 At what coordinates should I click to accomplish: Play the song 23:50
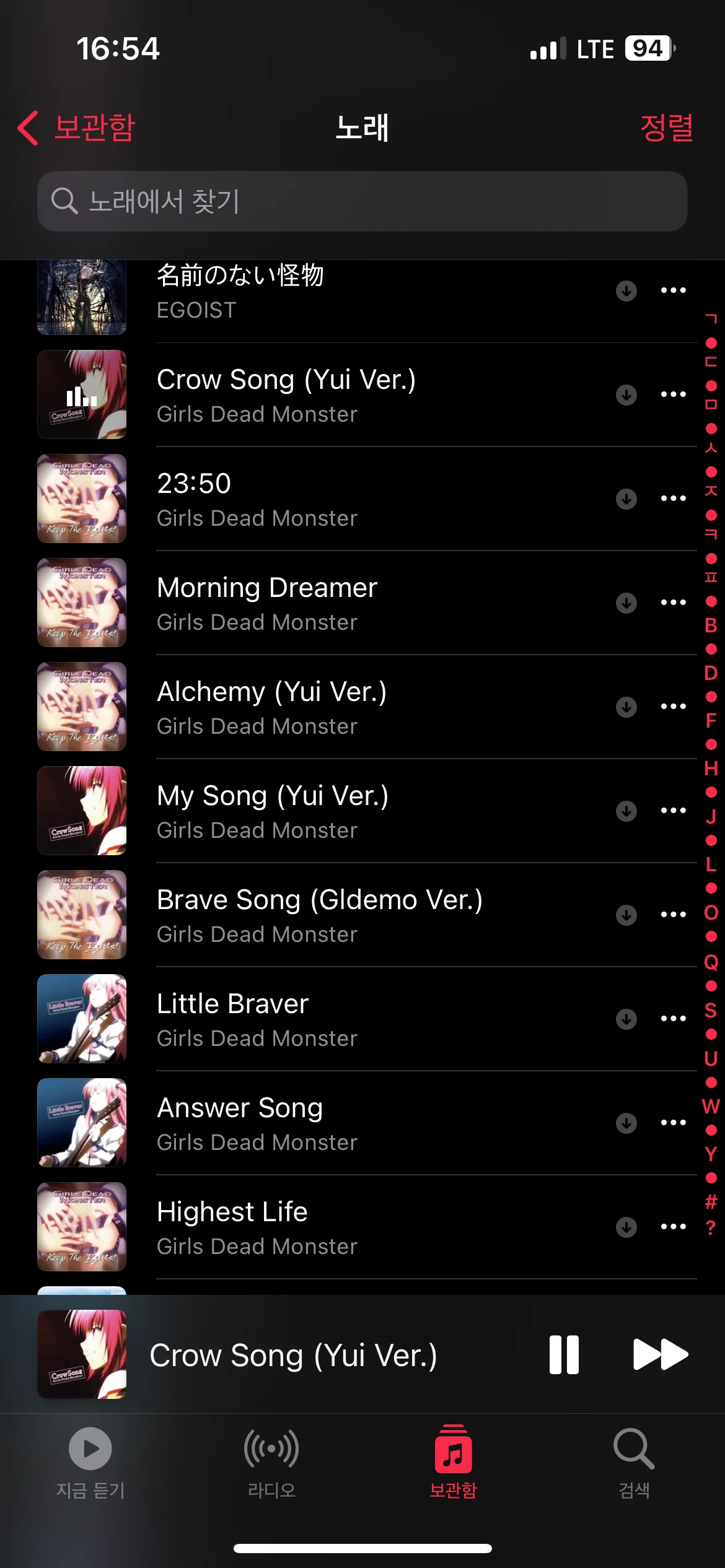point(310,499)
